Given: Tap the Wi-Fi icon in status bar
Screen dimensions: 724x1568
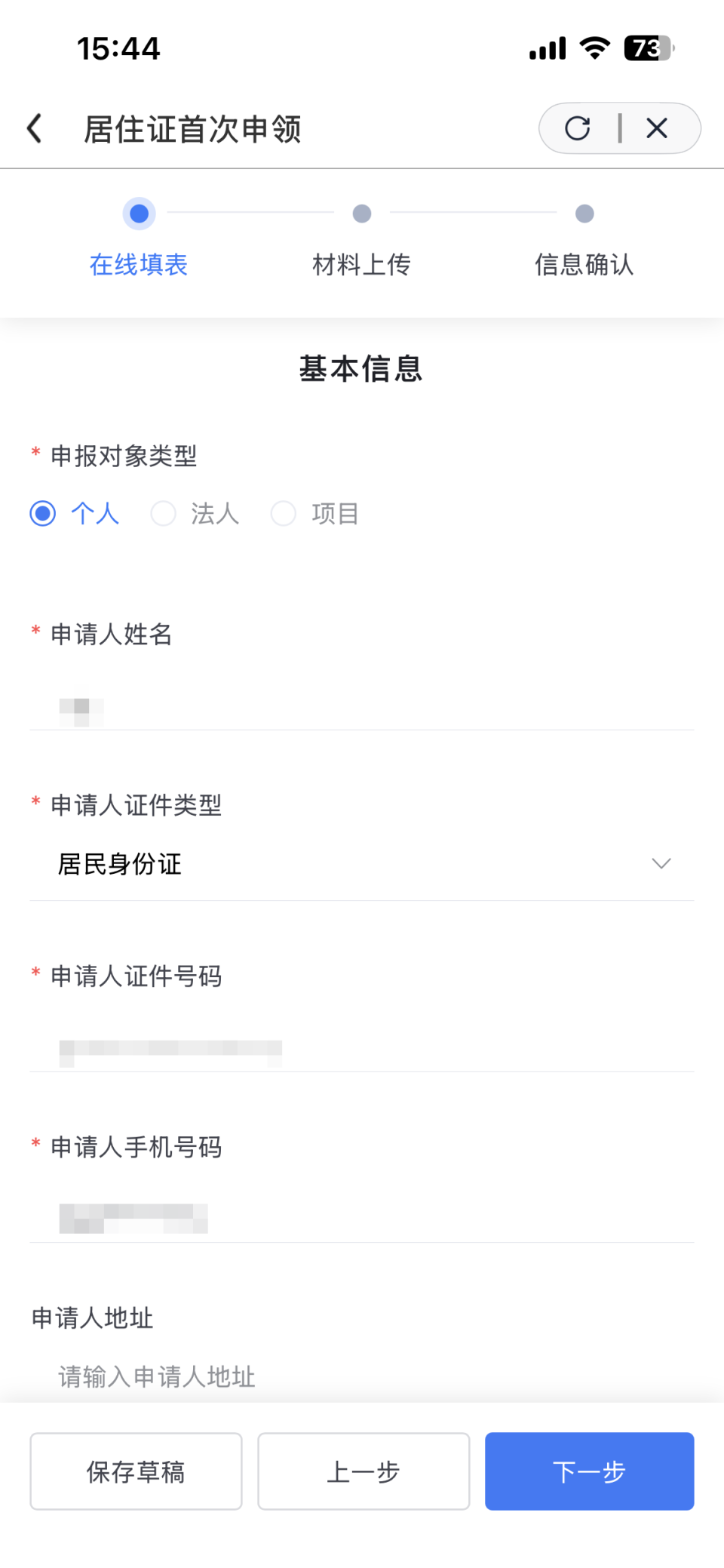Looking at the screenshot, I should point(595,48).
